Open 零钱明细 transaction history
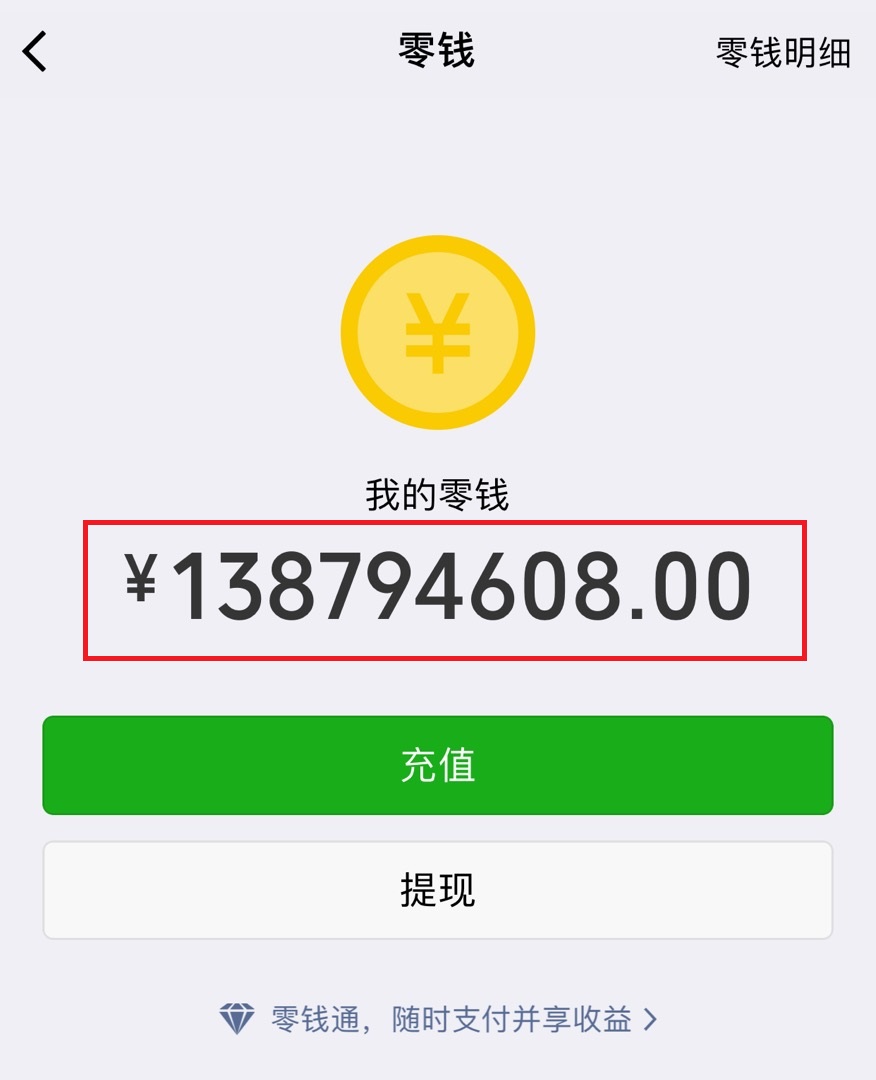The height and width of the screenshot is (1080, 876). [x=782, y=55]
